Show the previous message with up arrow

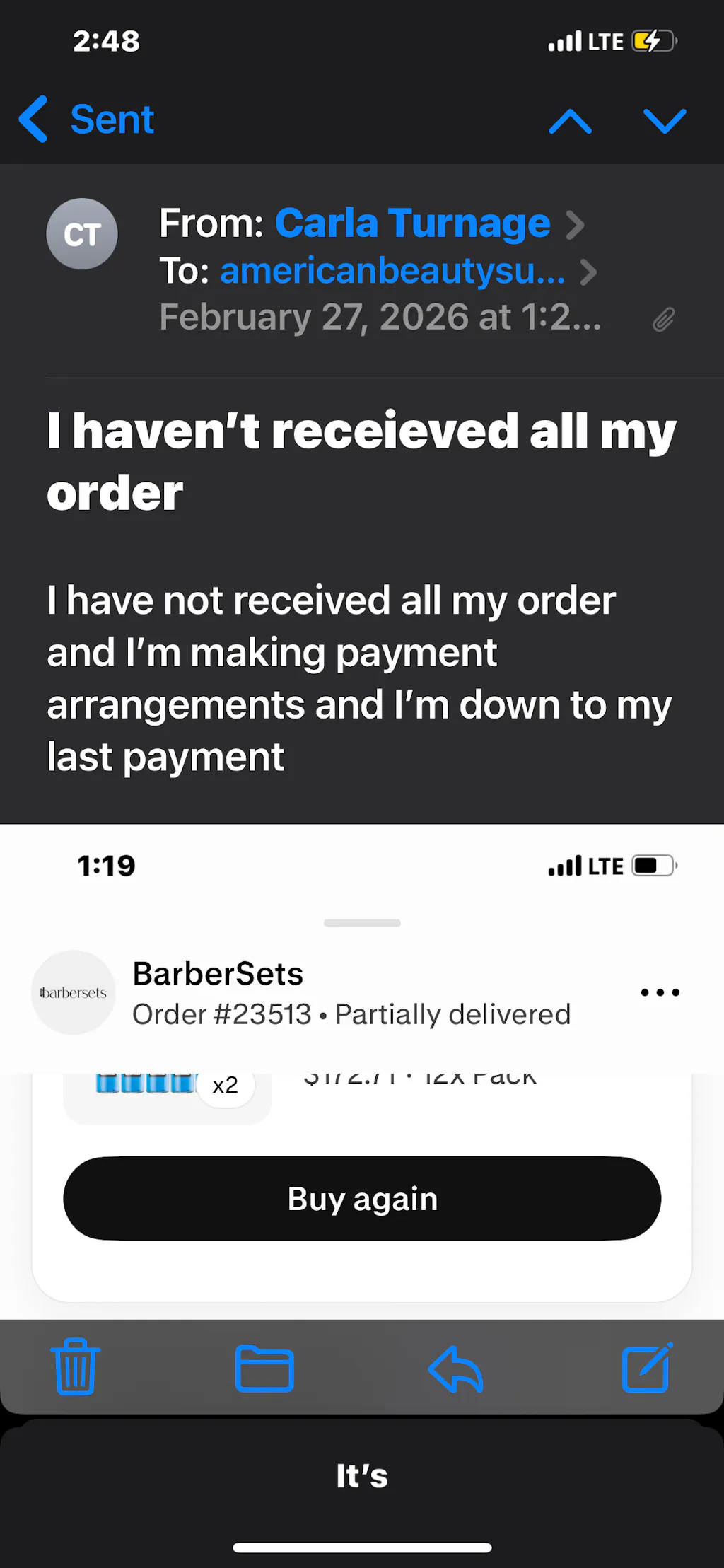tap(570, 121)
